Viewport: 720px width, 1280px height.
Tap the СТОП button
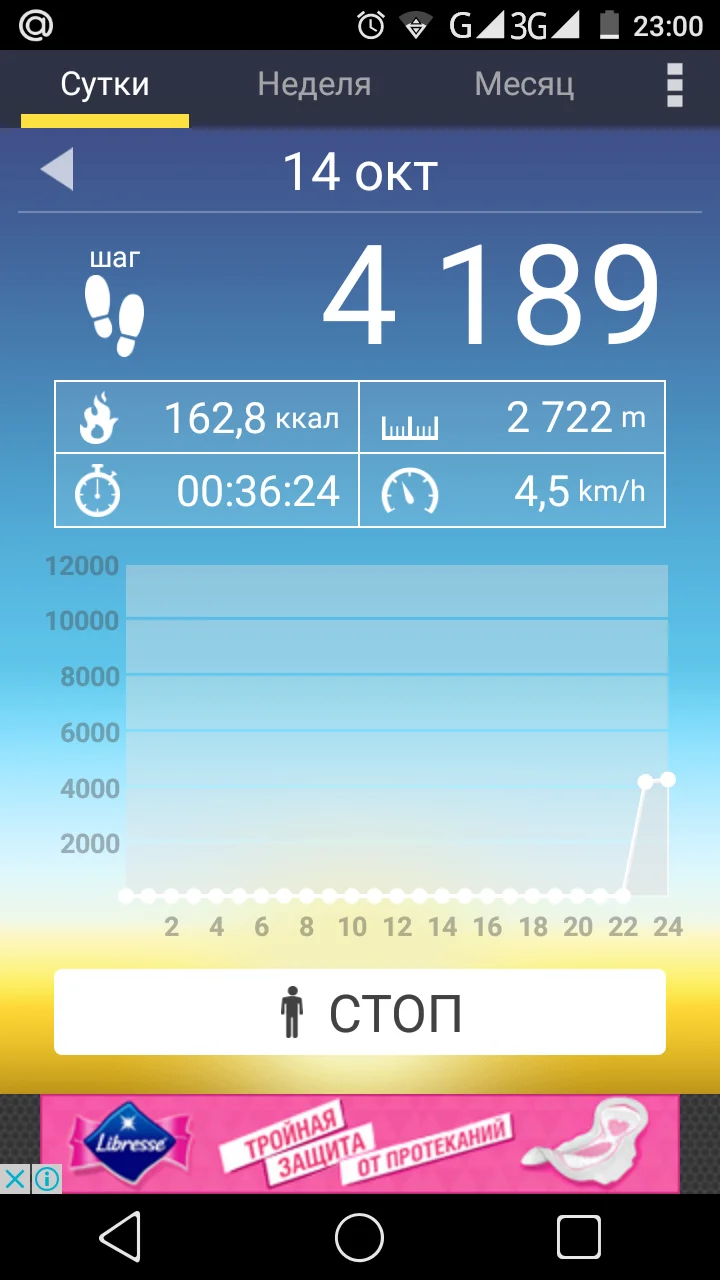(360, 1012)
